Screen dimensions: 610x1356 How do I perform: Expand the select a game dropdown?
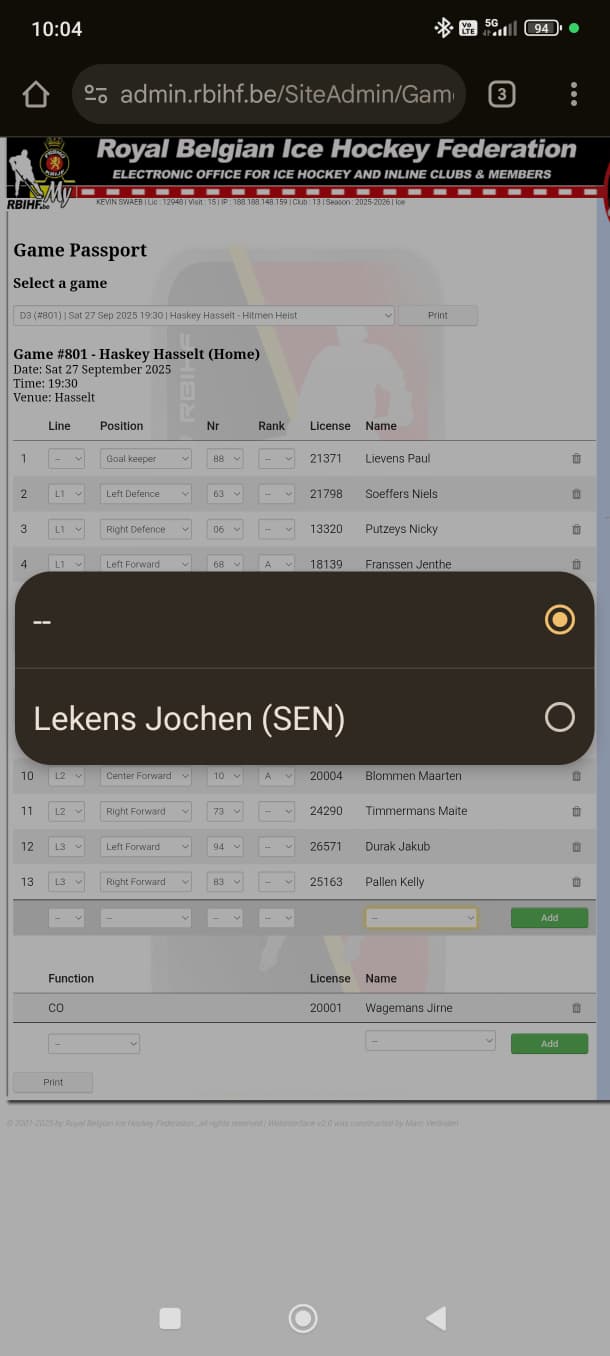[204, 315]
